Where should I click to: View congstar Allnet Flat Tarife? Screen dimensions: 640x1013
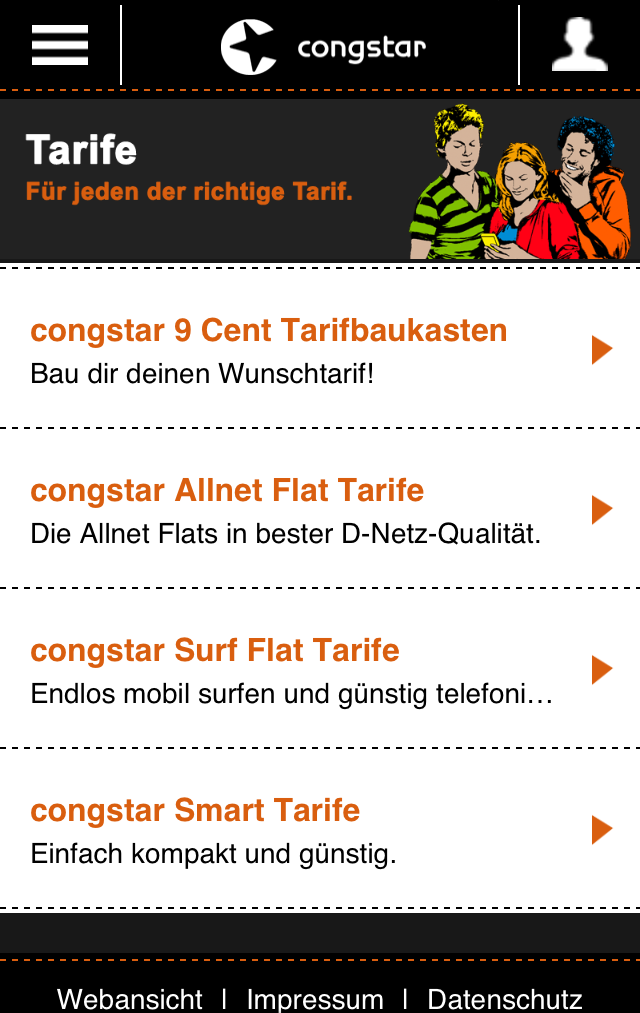tap(320, 509)
